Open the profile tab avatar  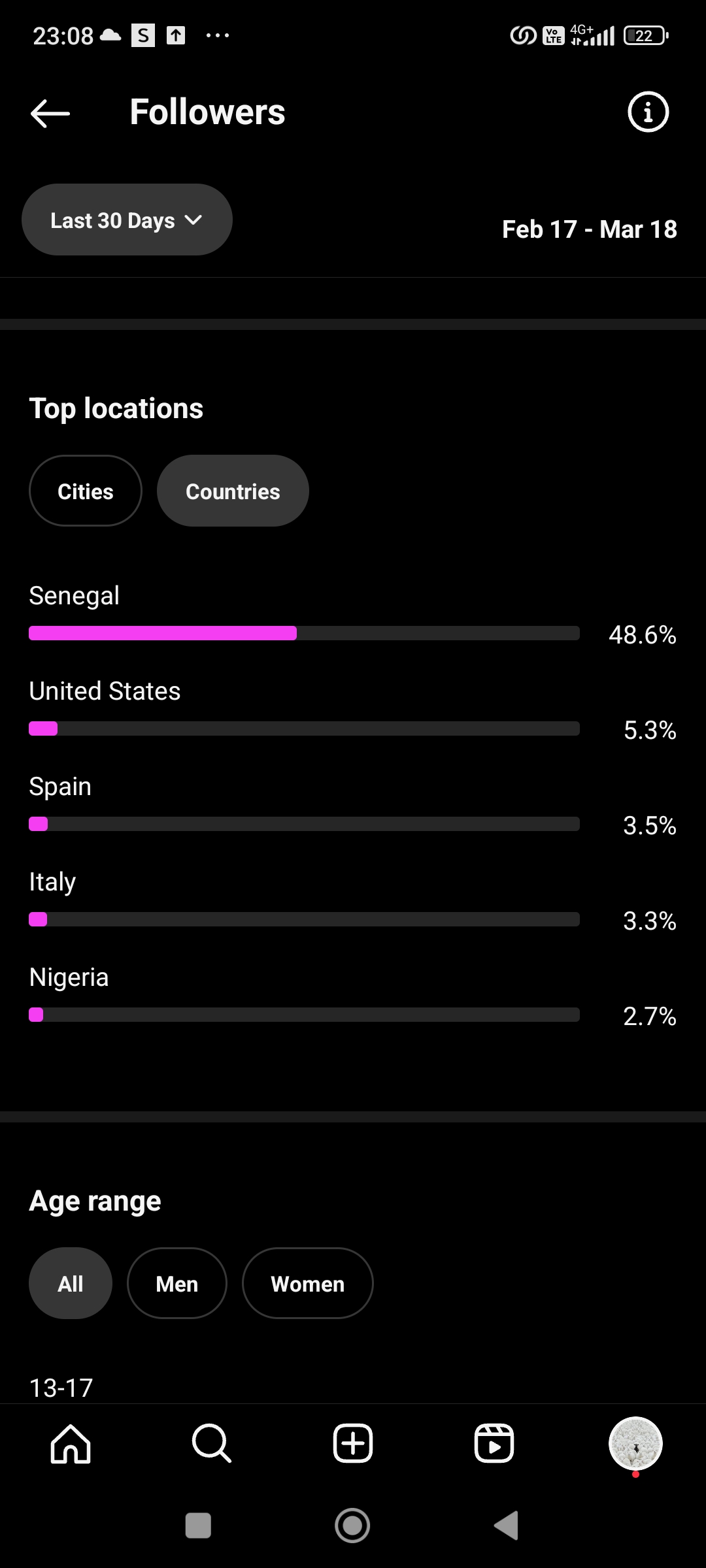635,1443
